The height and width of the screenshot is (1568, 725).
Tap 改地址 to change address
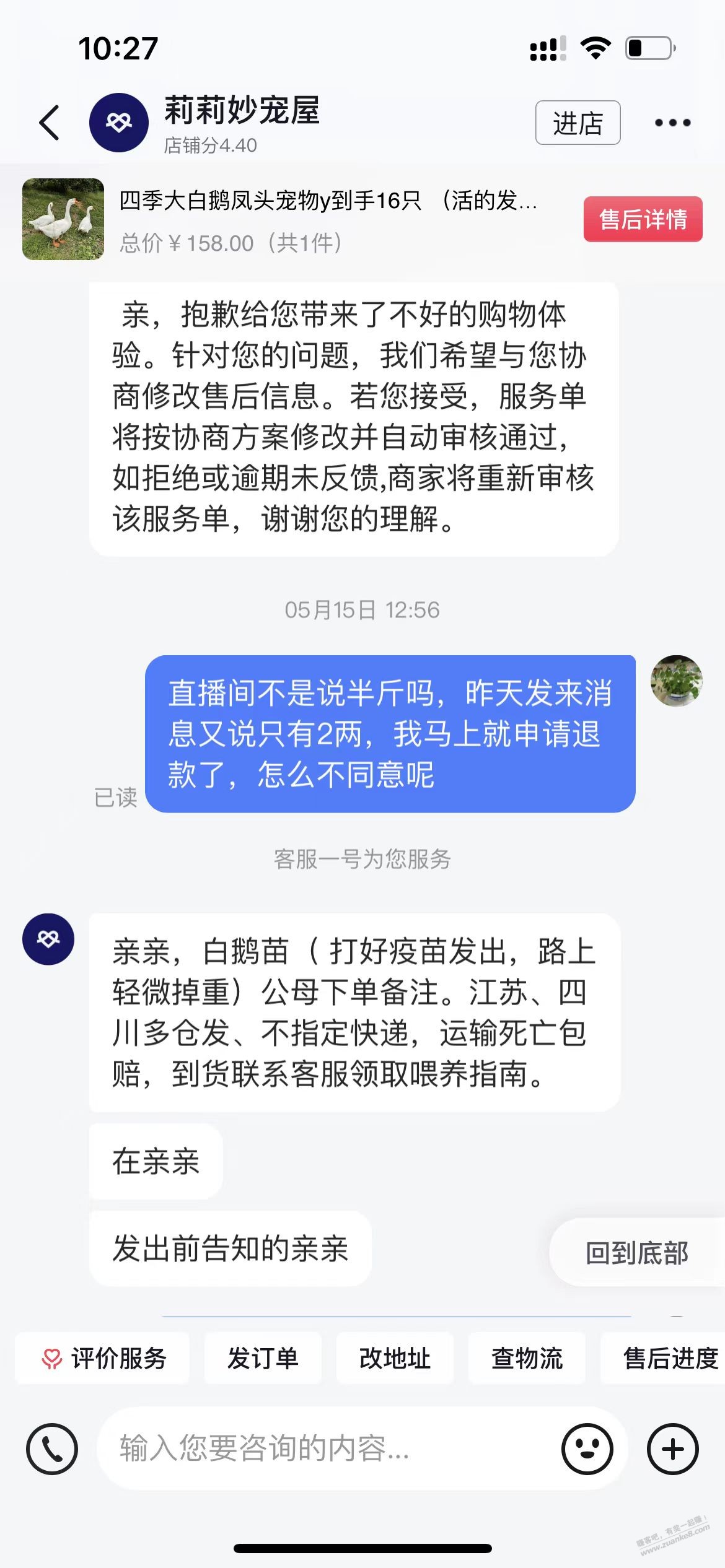395,1359
